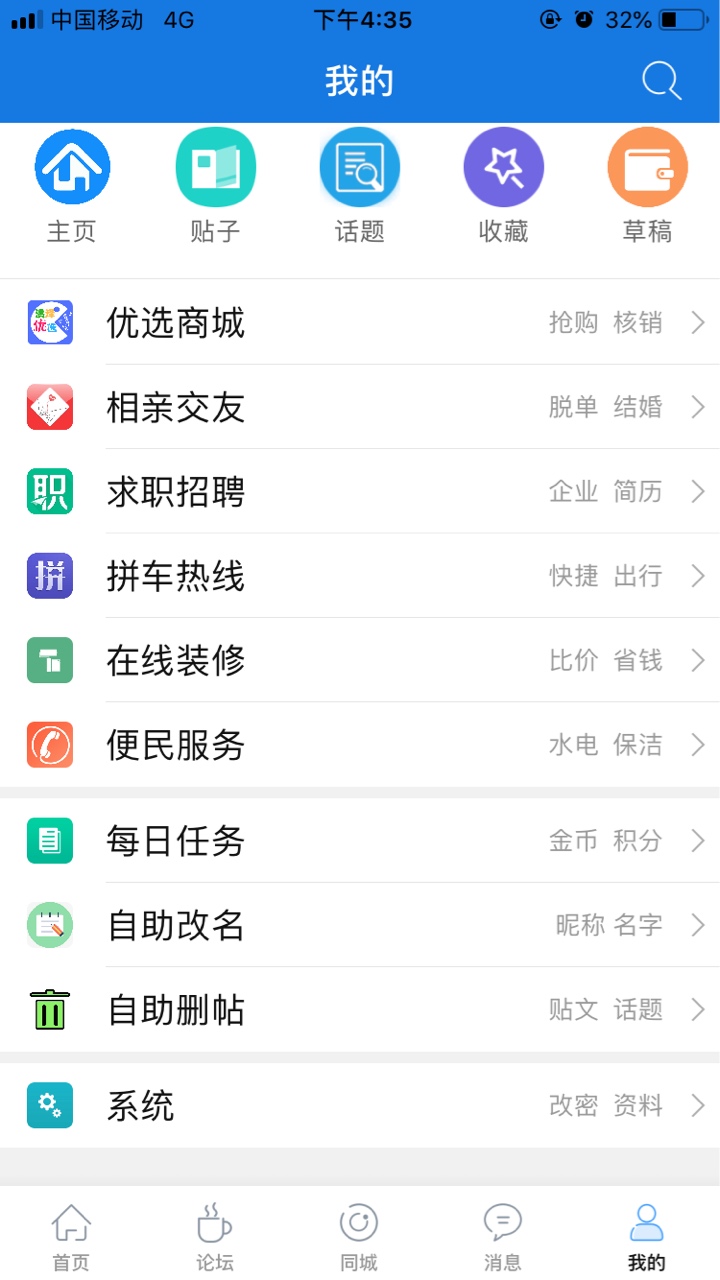Image resolution: width=720 pixels, height=1280 pixels.
Task: Open the 便民服务 row
Action: (360, 744)
